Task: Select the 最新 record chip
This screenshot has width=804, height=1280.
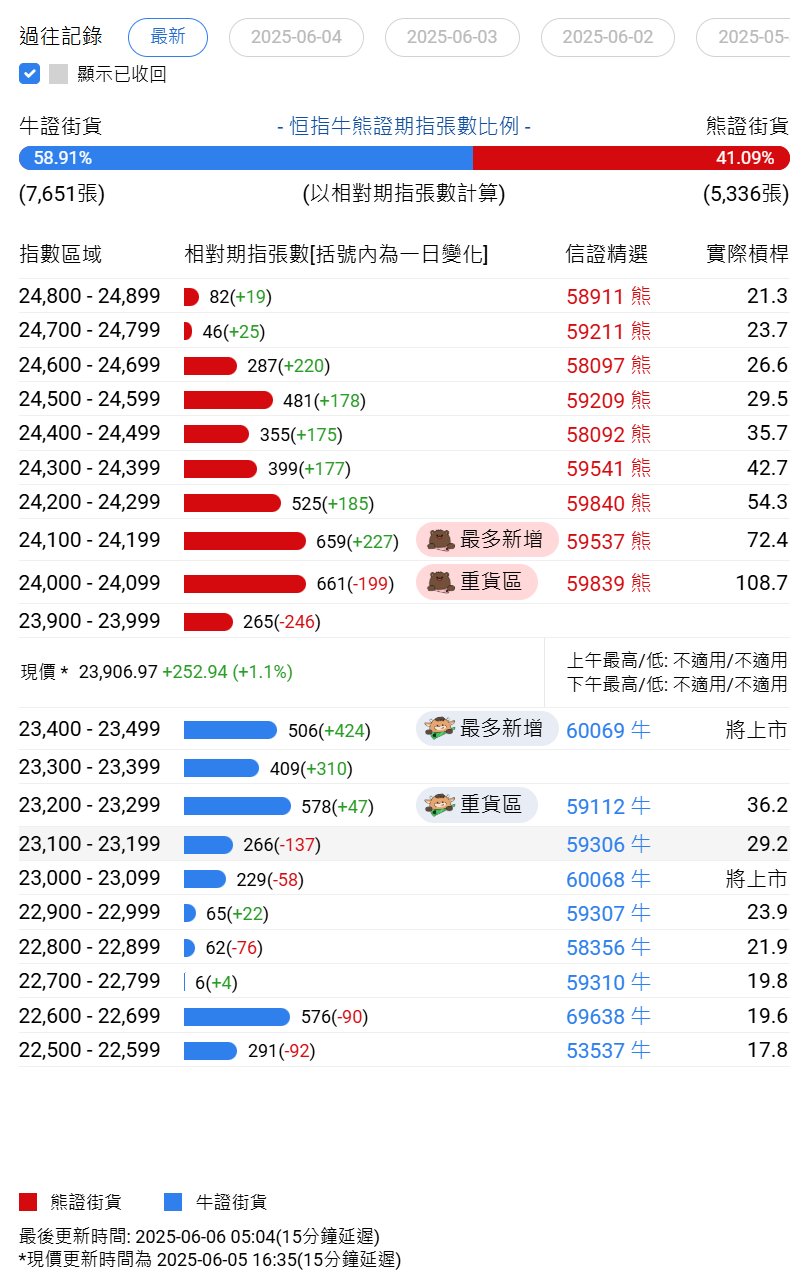Action: (168, 38)
